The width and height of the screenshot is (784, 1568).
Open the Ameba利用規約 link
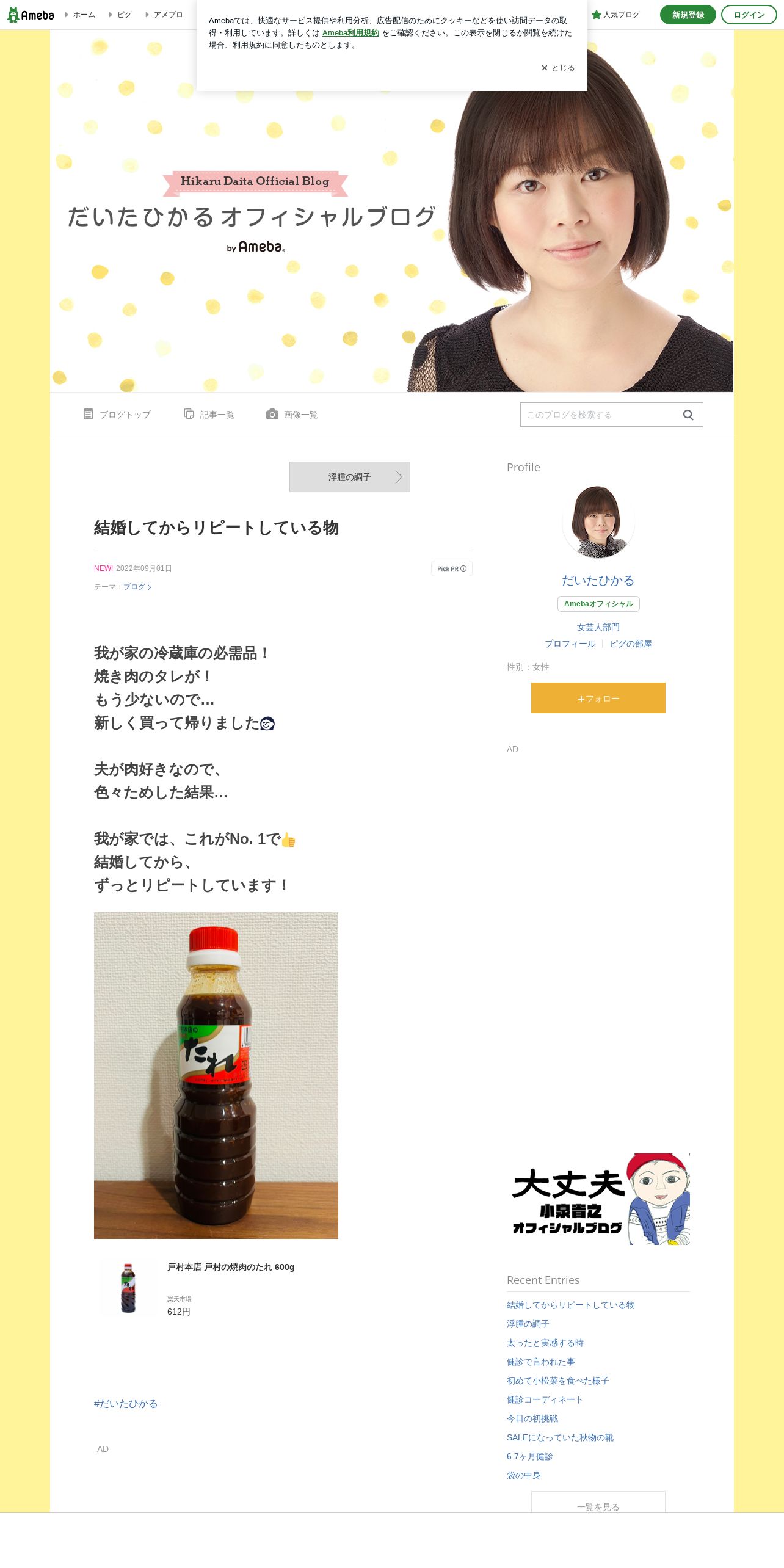350,33
